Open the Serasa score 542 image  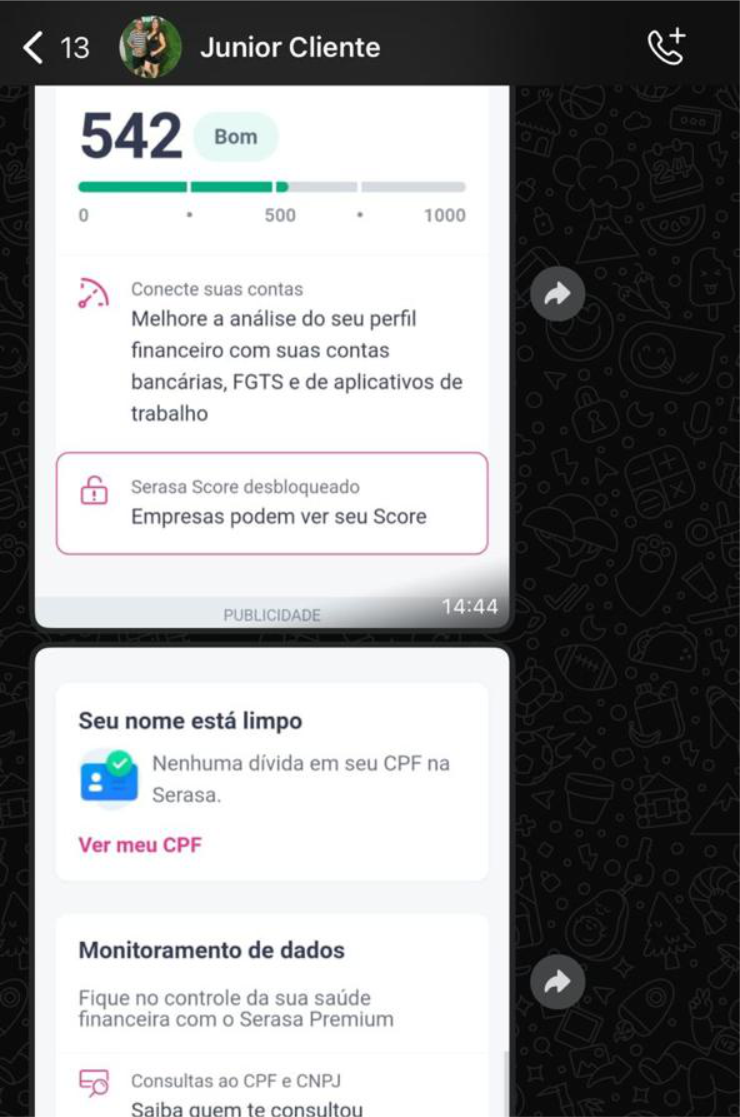(x=272, y=350)
